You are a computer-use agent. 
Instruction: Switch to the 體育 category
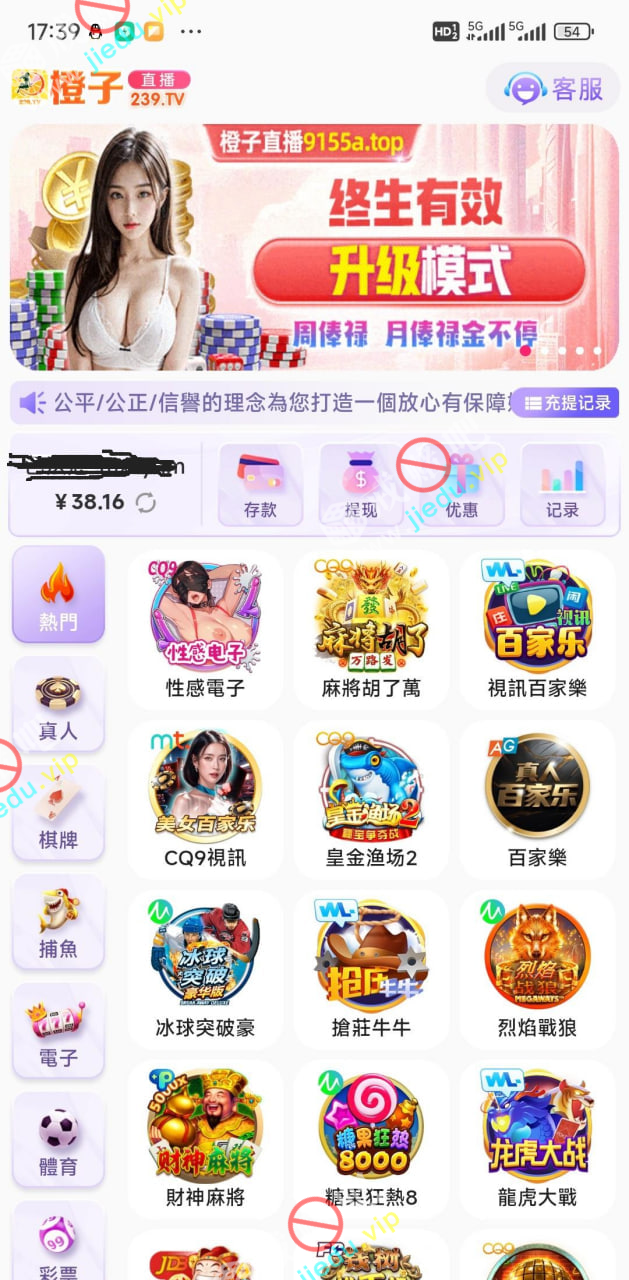(58, 1140)
